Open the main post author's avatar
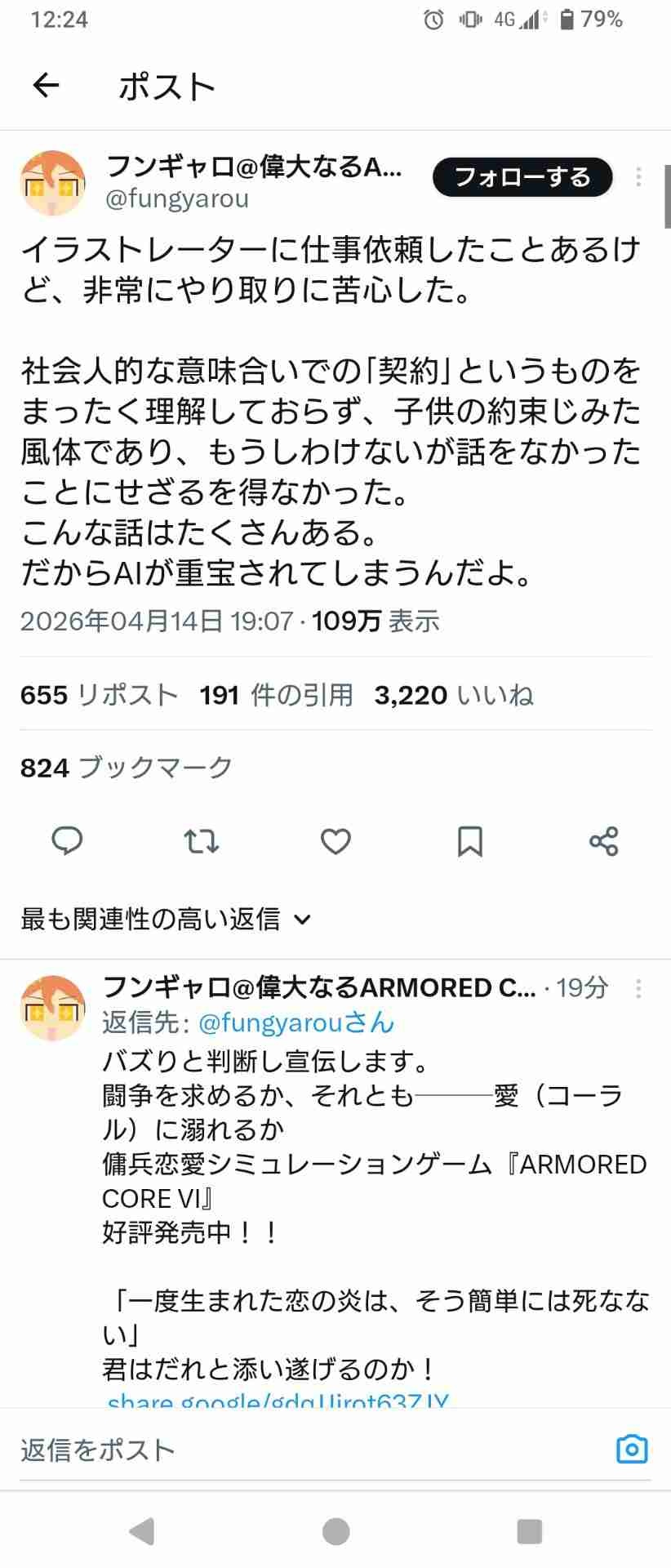Image resolution: width=671 pixels, height=1568 pixels. click(x=53, y=183)
